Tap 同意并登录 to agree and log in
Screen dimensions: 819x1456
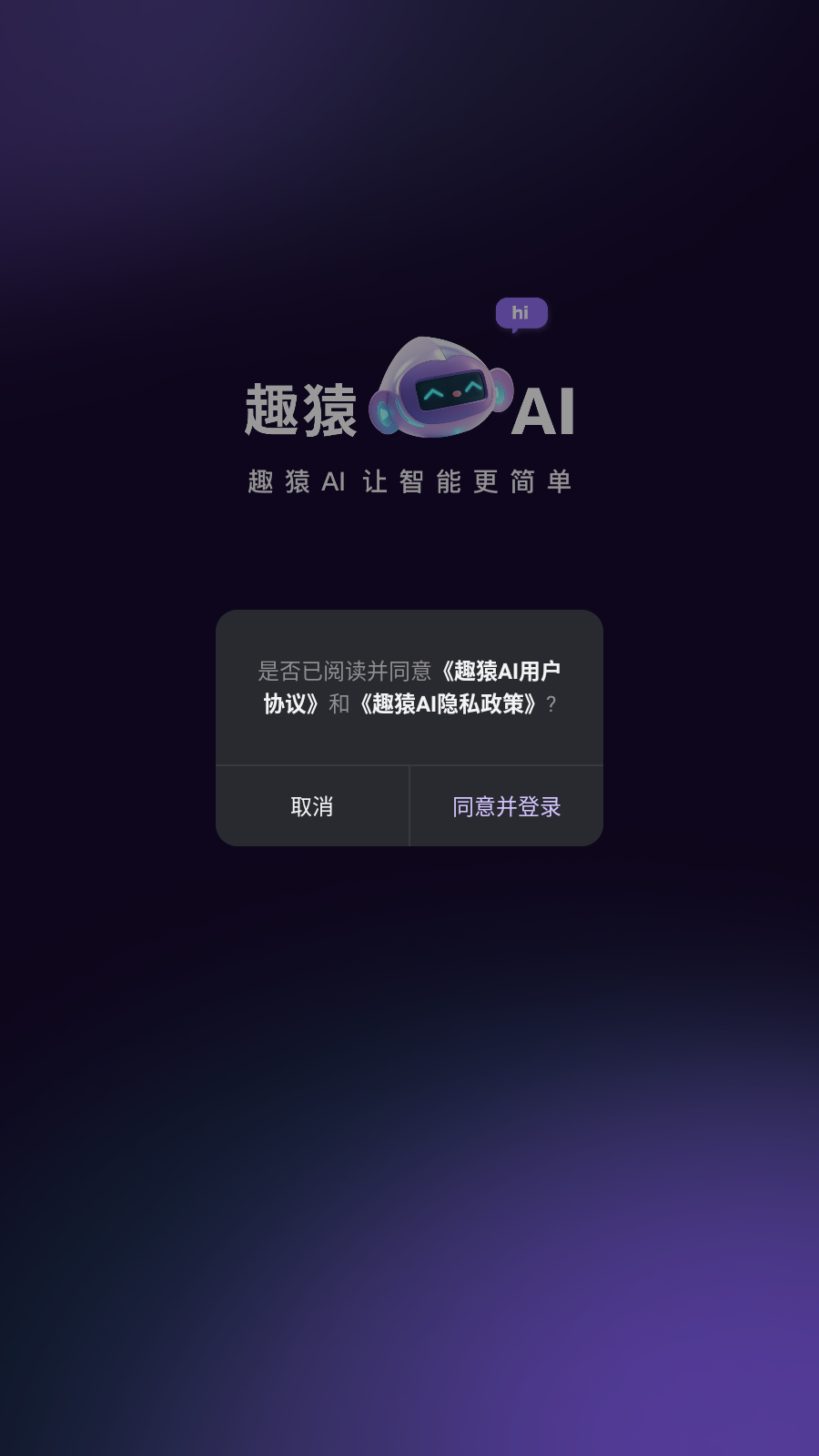tap(506, 806)
